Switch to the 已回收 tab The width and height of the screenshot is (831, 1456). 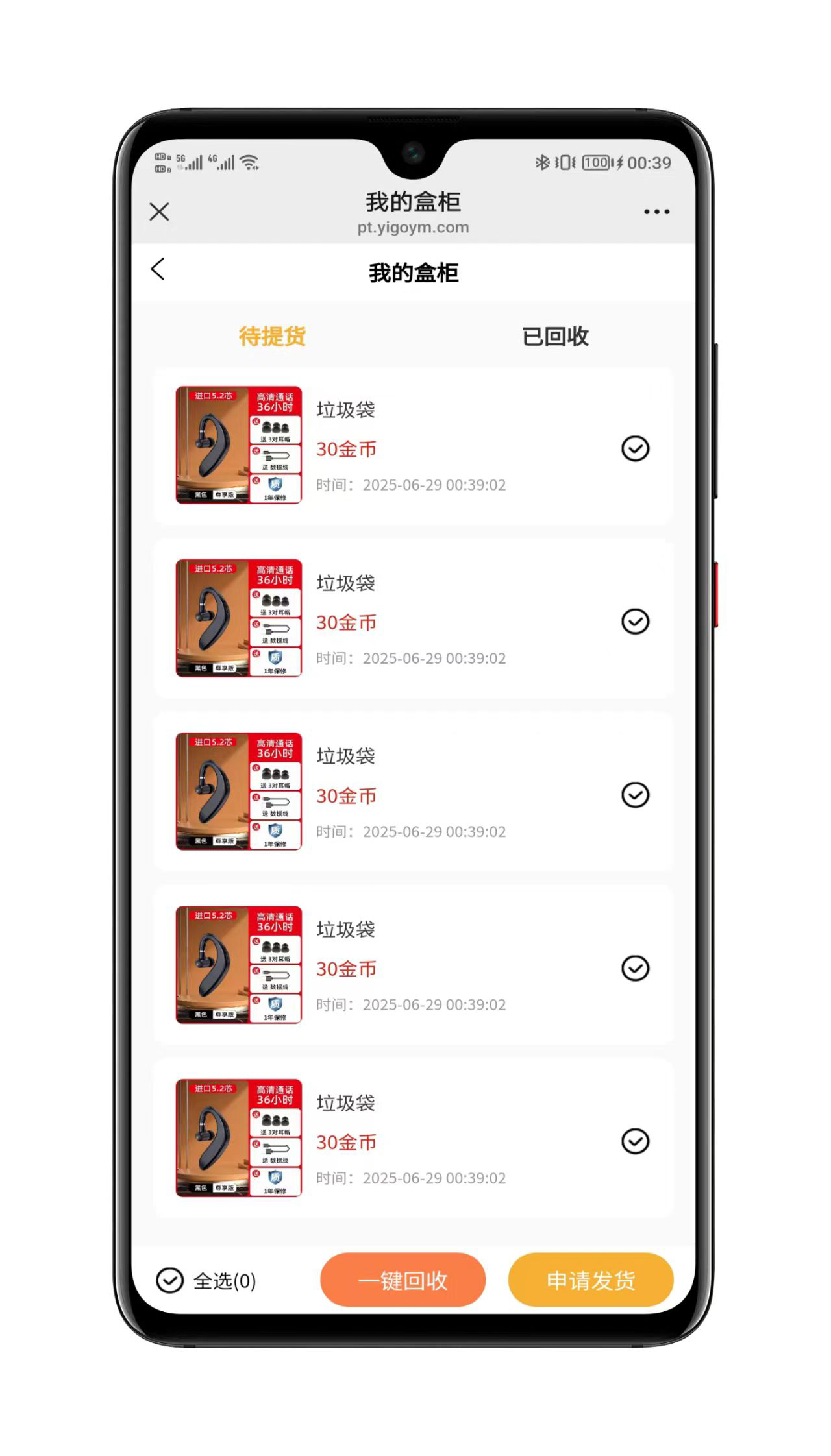[555, 336]
